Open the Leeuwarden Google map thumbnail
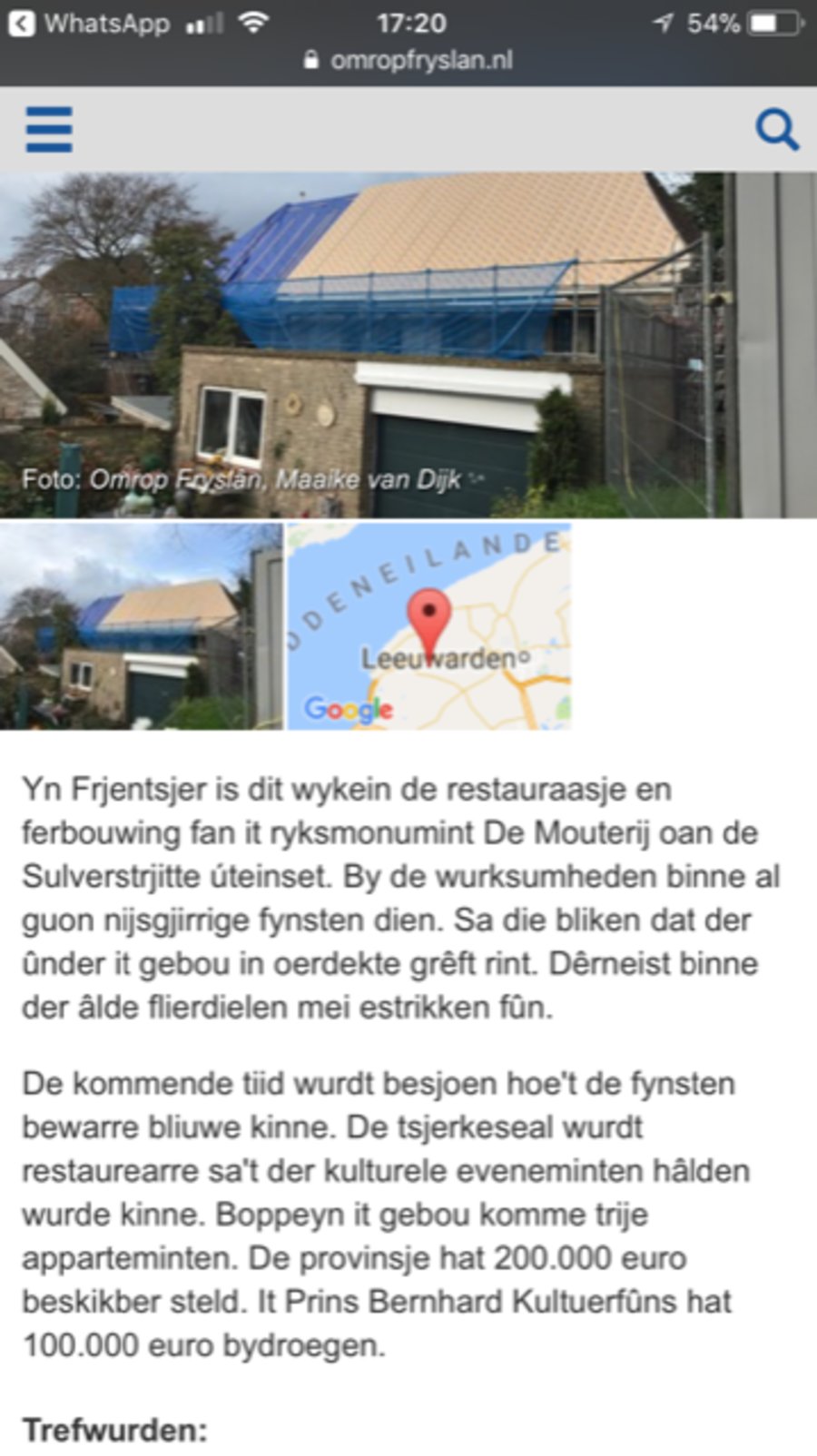The width and height of the screenshot is (817, 1456). click(429, 626)
